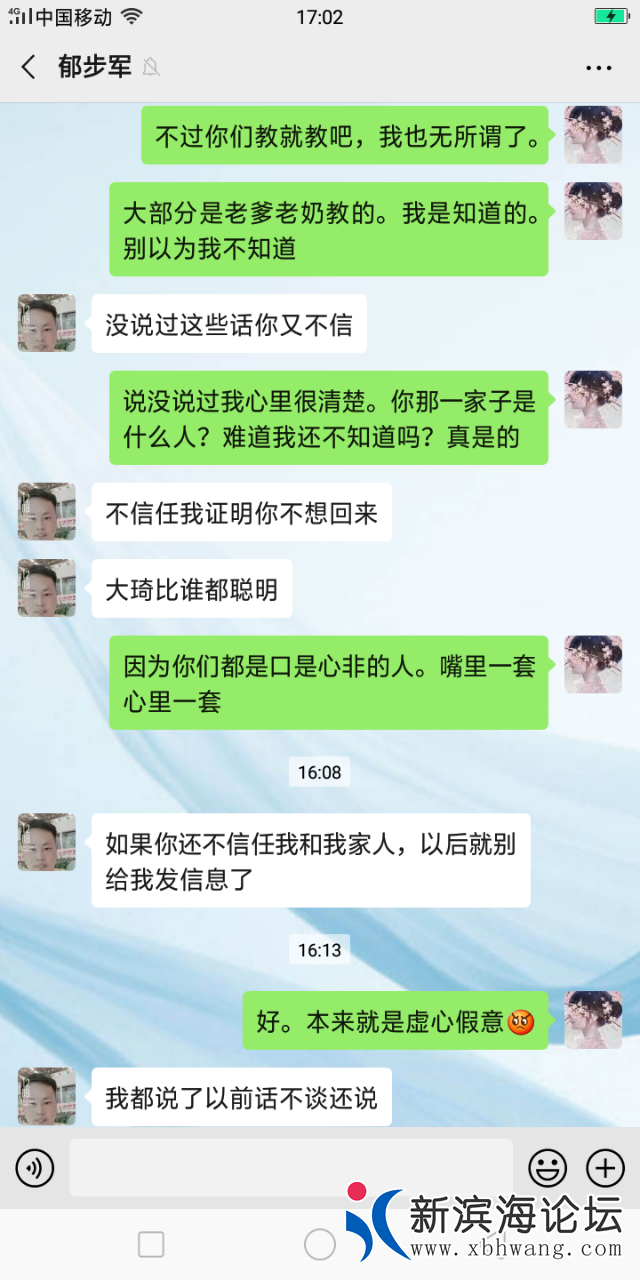
Task: Open my avatar beside 好。本来就是虚心假意
Action: 593,1020
